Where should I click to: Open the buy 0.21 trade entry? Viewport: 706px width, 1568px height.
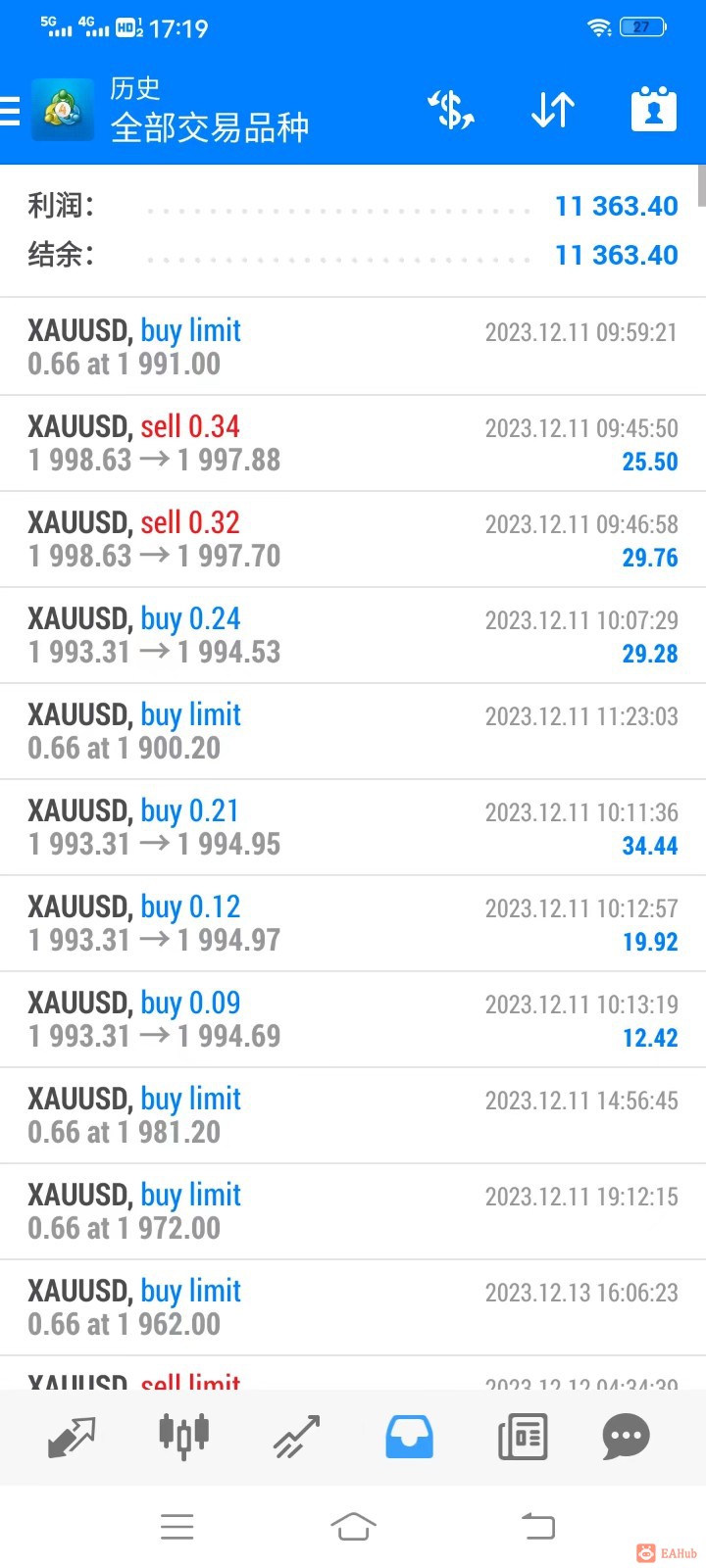click(x=353, y=827)
